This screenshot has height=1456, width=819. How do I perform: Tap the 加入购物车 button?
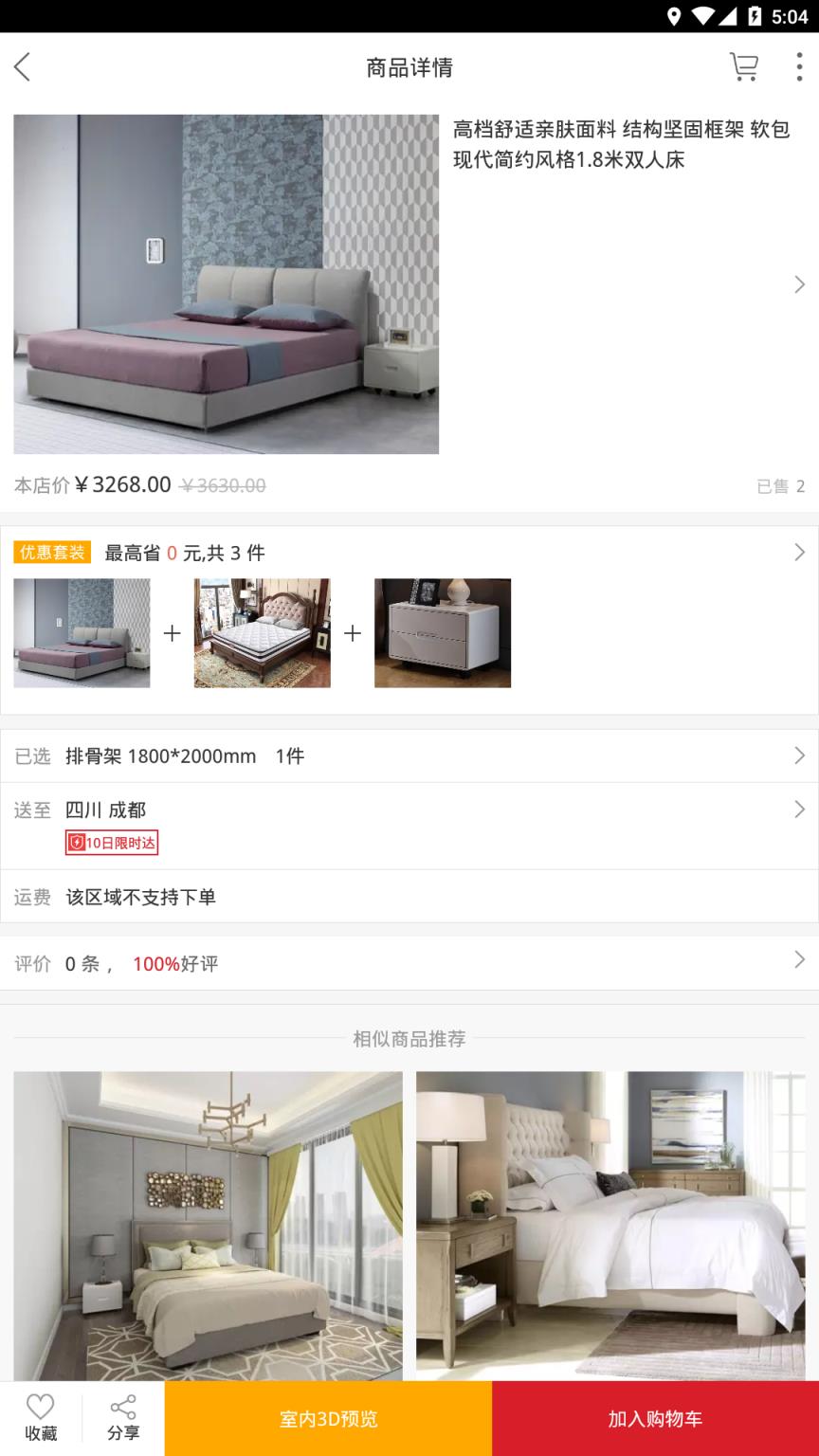654,1418
